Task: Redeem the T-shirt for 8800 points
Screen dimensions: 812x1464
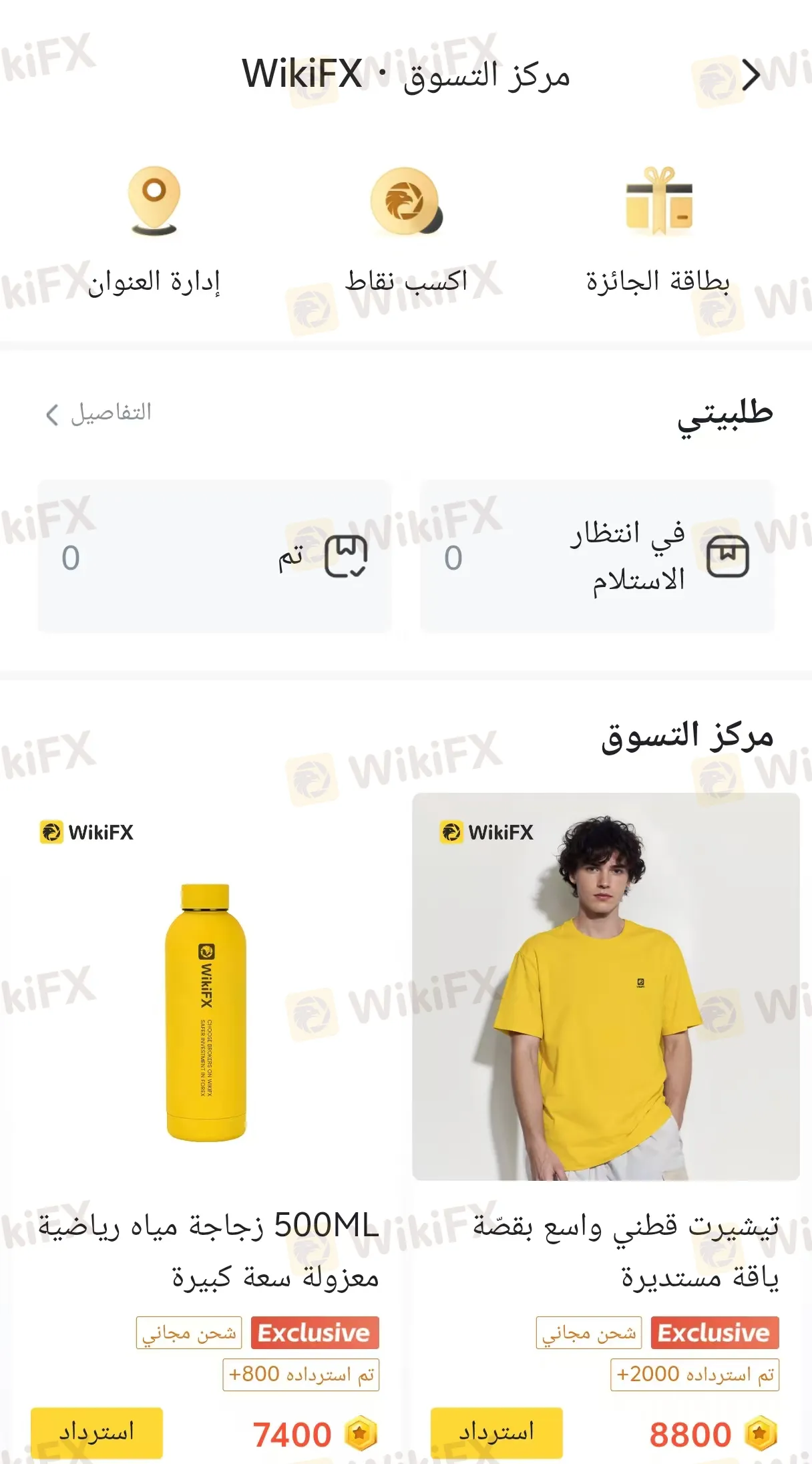Action: [x=496, y=1432]
